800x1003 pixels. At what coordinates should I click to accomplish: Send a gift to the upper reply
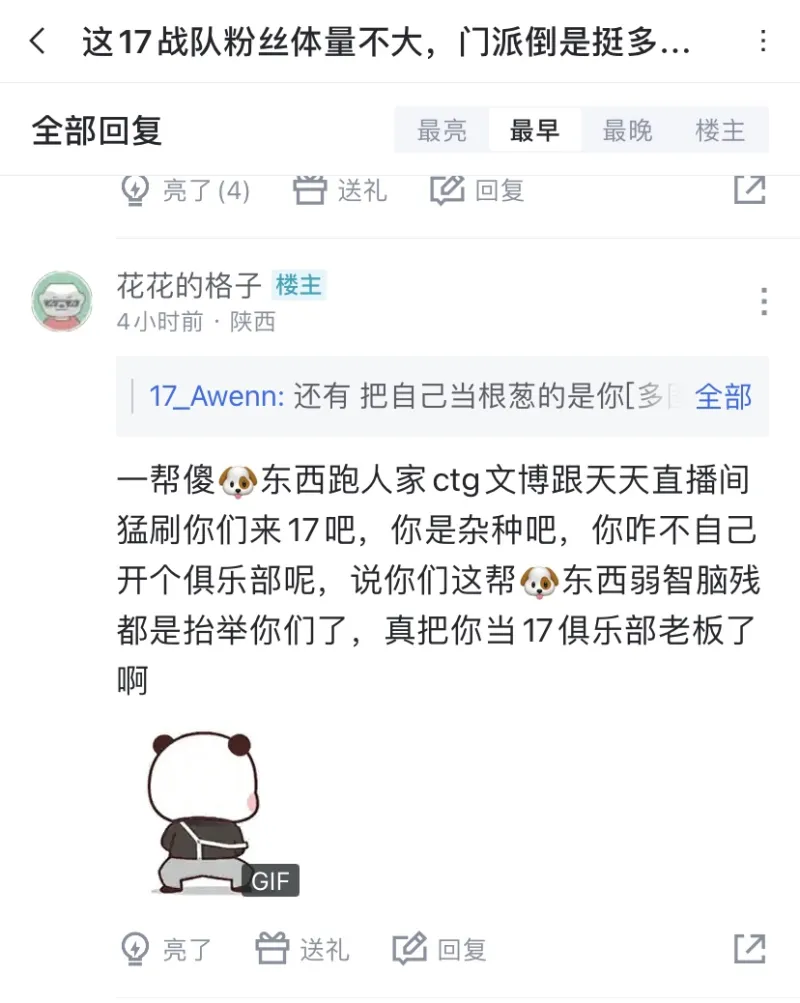tap(340, 190)
